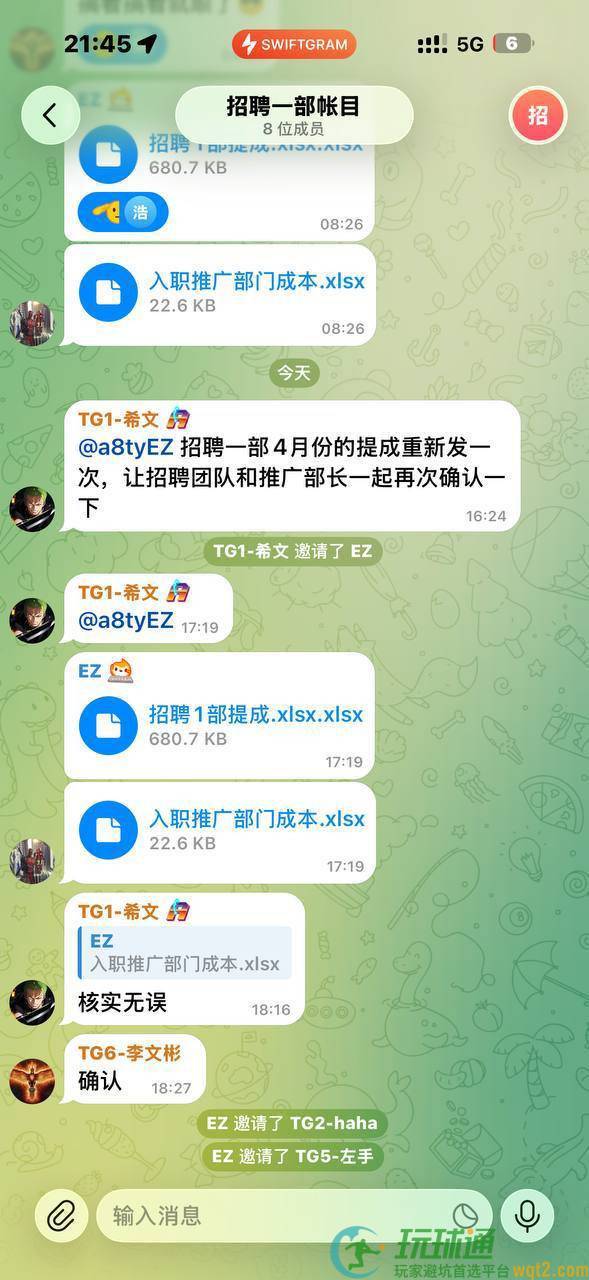Open the sticker panel in the input box

pyautogui.click(x=465, y=1215)
